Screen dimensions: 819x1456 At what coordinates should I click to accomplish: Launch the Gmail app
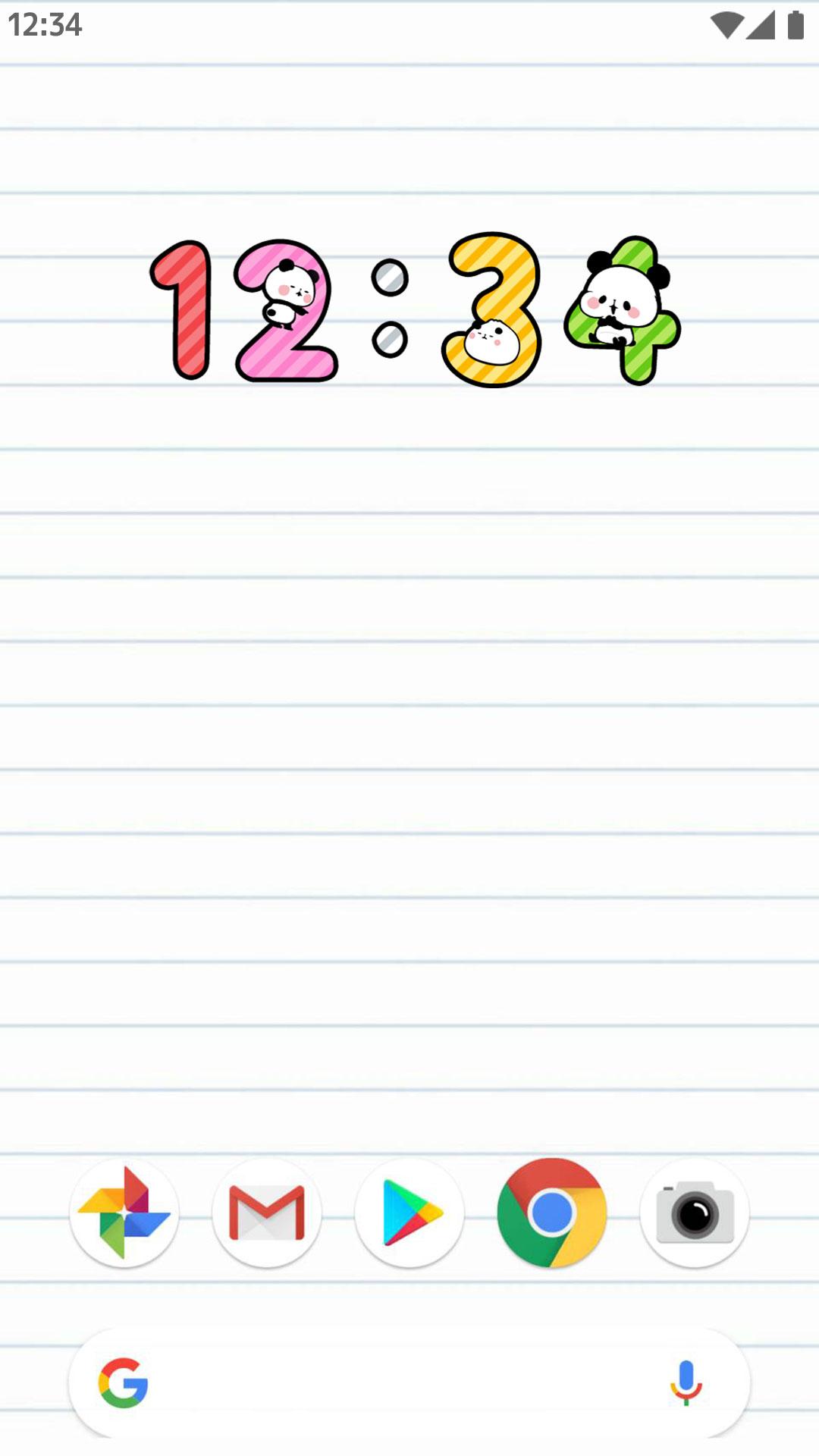(x=267, y=1213)
